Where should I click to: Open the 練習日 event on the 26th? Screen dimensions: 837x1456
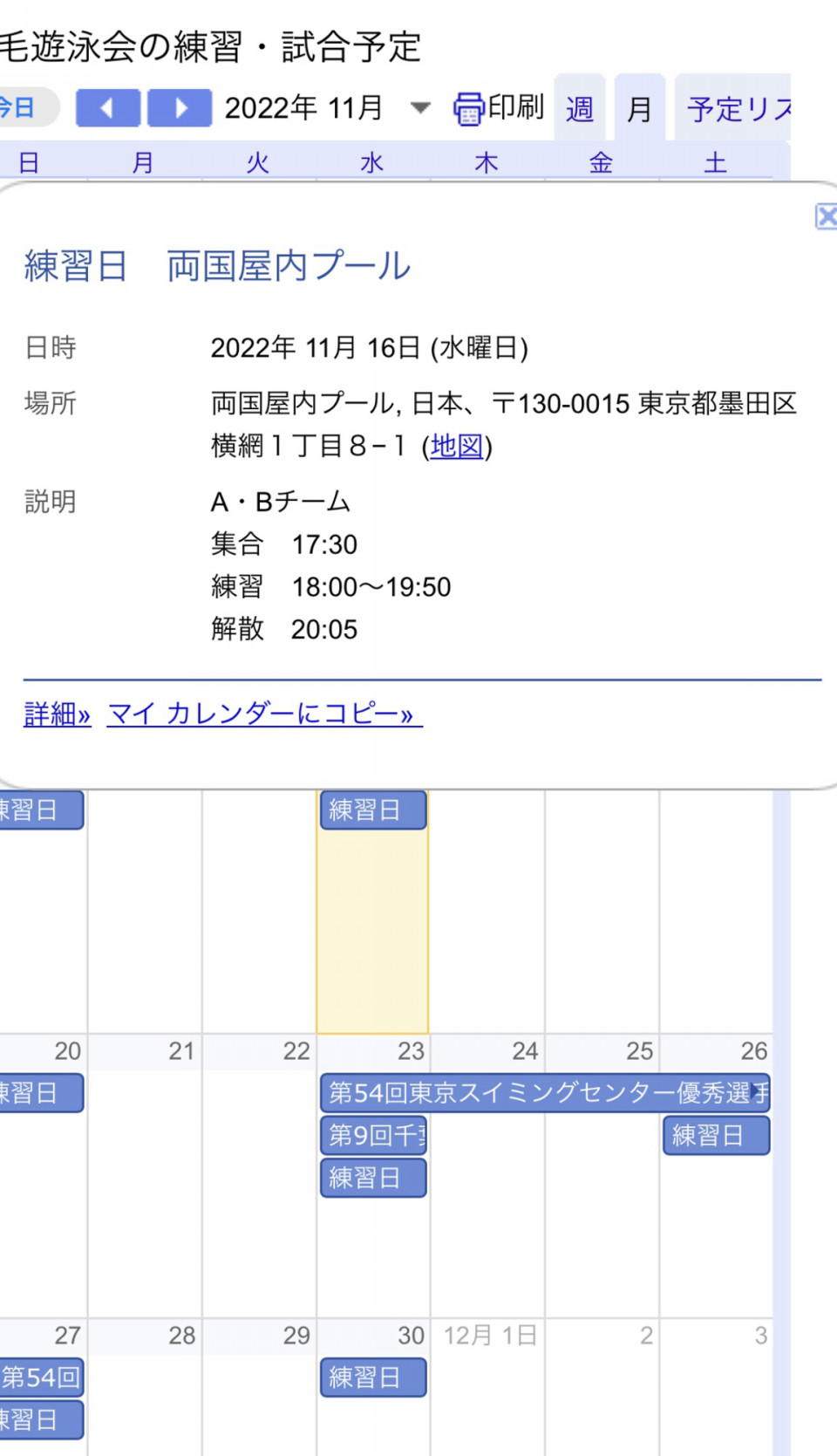click(x=717, y=1136)
